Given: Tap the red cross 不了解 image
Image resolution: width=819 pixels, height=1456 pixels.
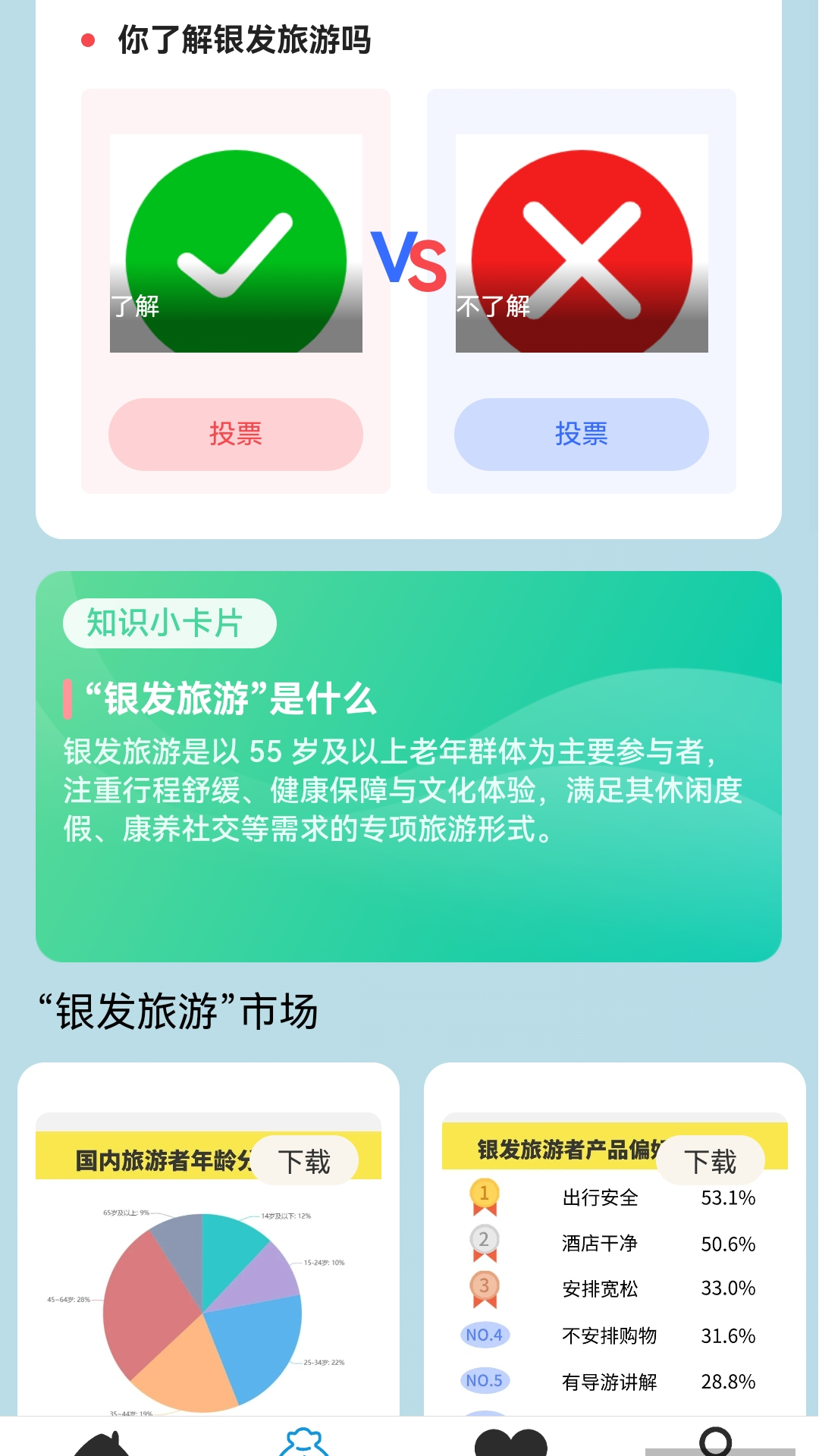Looking at the screenshot, I should (582, 244).
